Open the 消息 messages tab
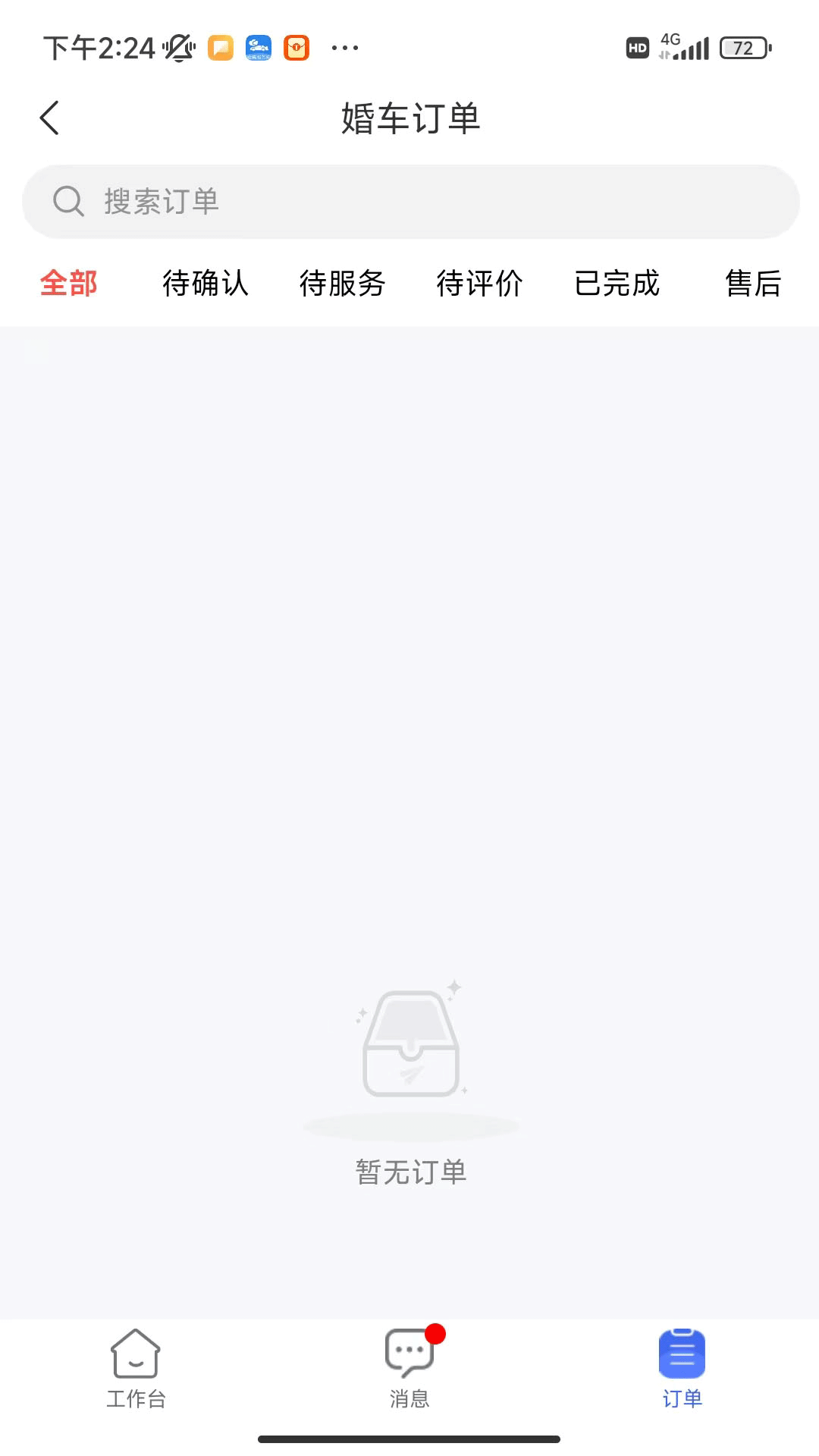 pyautogui.click(x=409, y=1369)
